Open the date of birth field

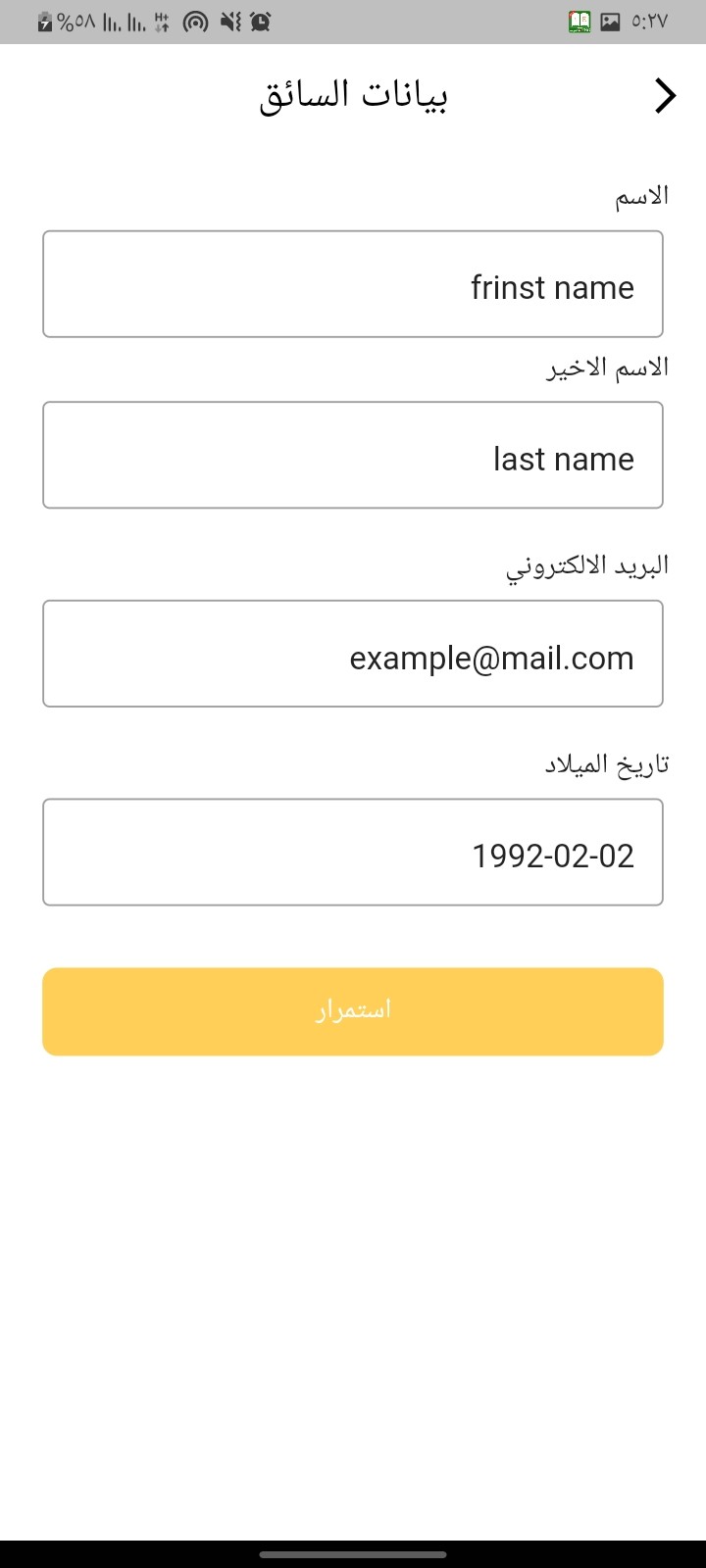353,852
